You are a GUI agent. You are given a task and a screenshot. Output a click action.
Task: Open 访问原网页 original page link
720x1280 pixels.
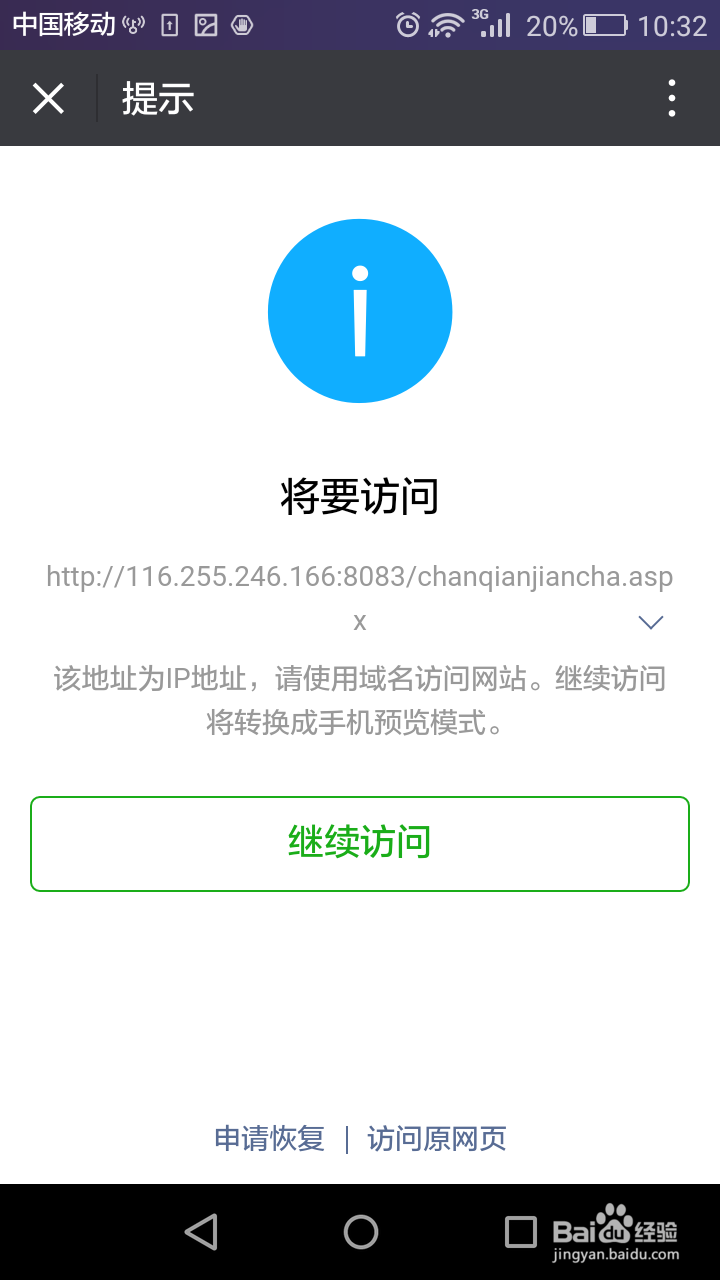pyautogui.click(x=437, y=1139)
